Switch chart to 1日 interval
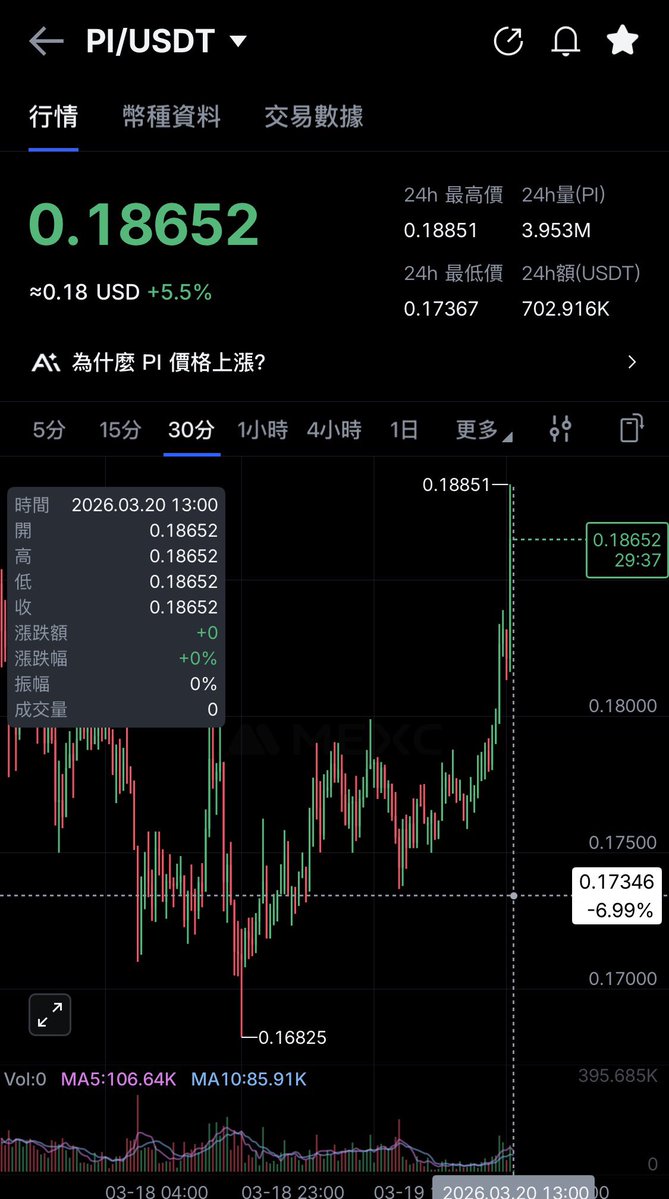 point(404,430)
